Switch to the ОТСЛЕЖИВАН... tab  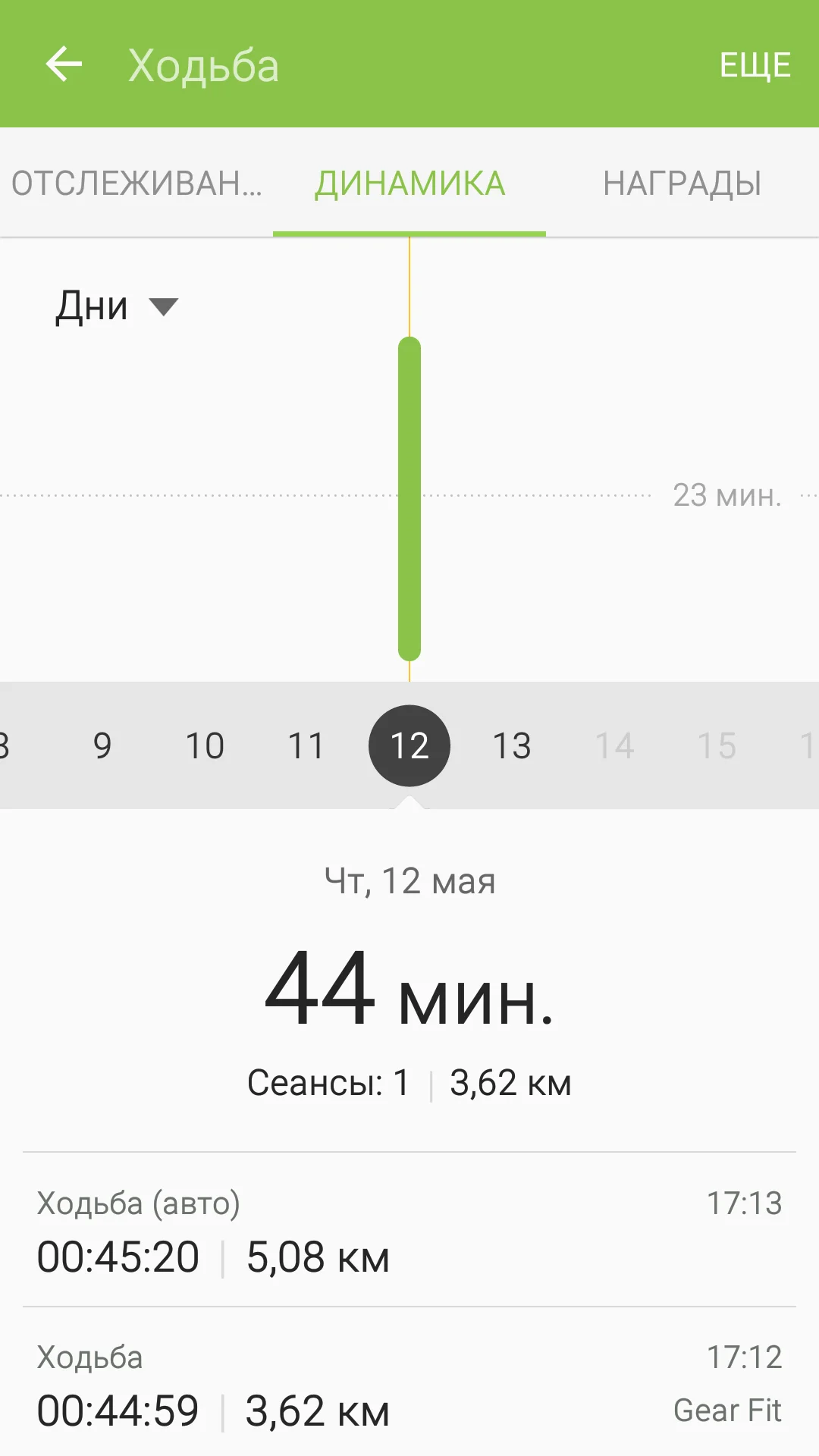[x=136, y=184]
